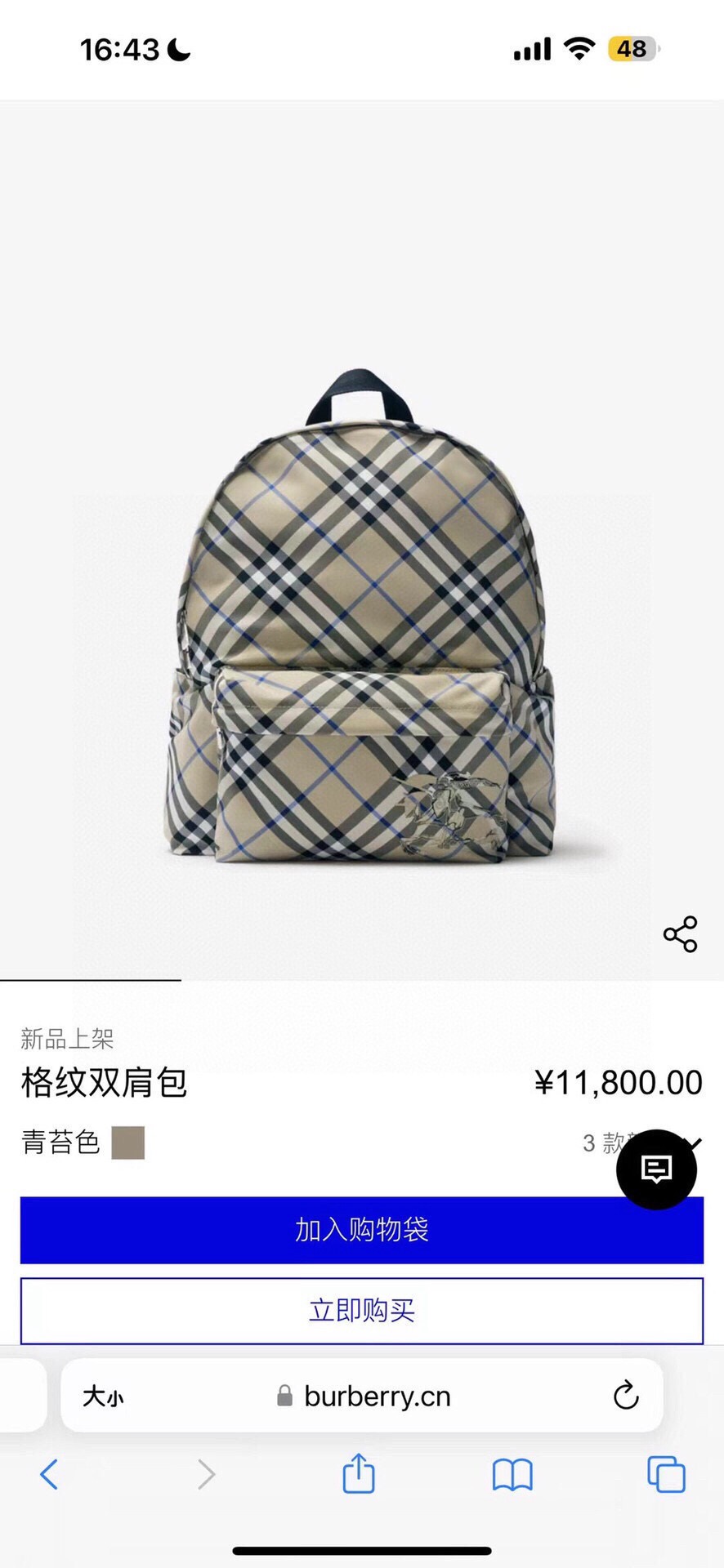This screenshot has width=724, height=1568.
Task: Open the Safari share sheet
Action: (x=359, y=1474)
